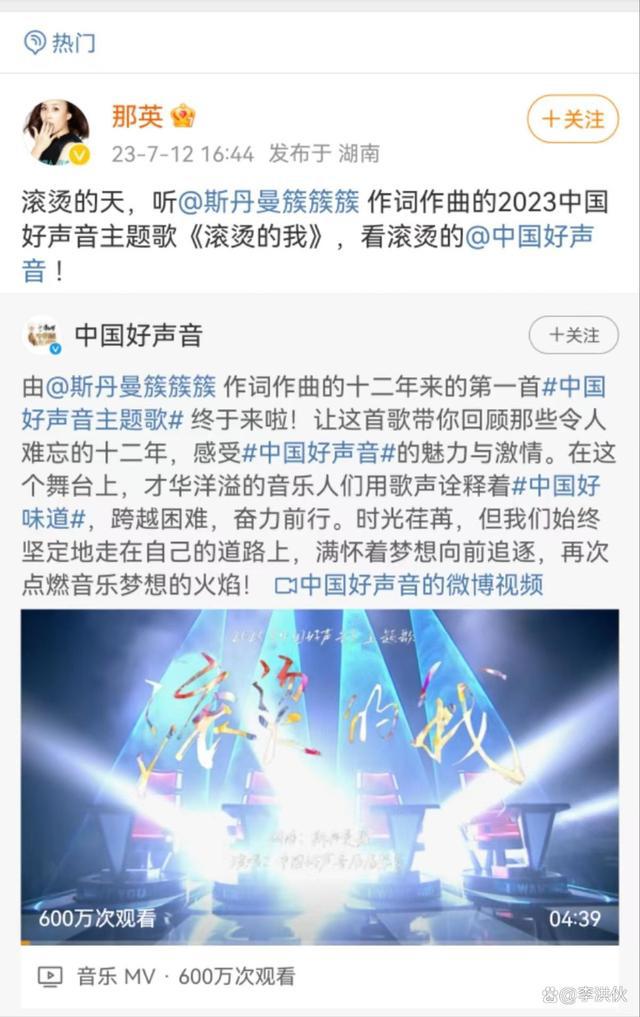The height and width of the screenshot is (1017, 640).
Task: Play the 滚烫的我 music video
Action: (319, 775)
